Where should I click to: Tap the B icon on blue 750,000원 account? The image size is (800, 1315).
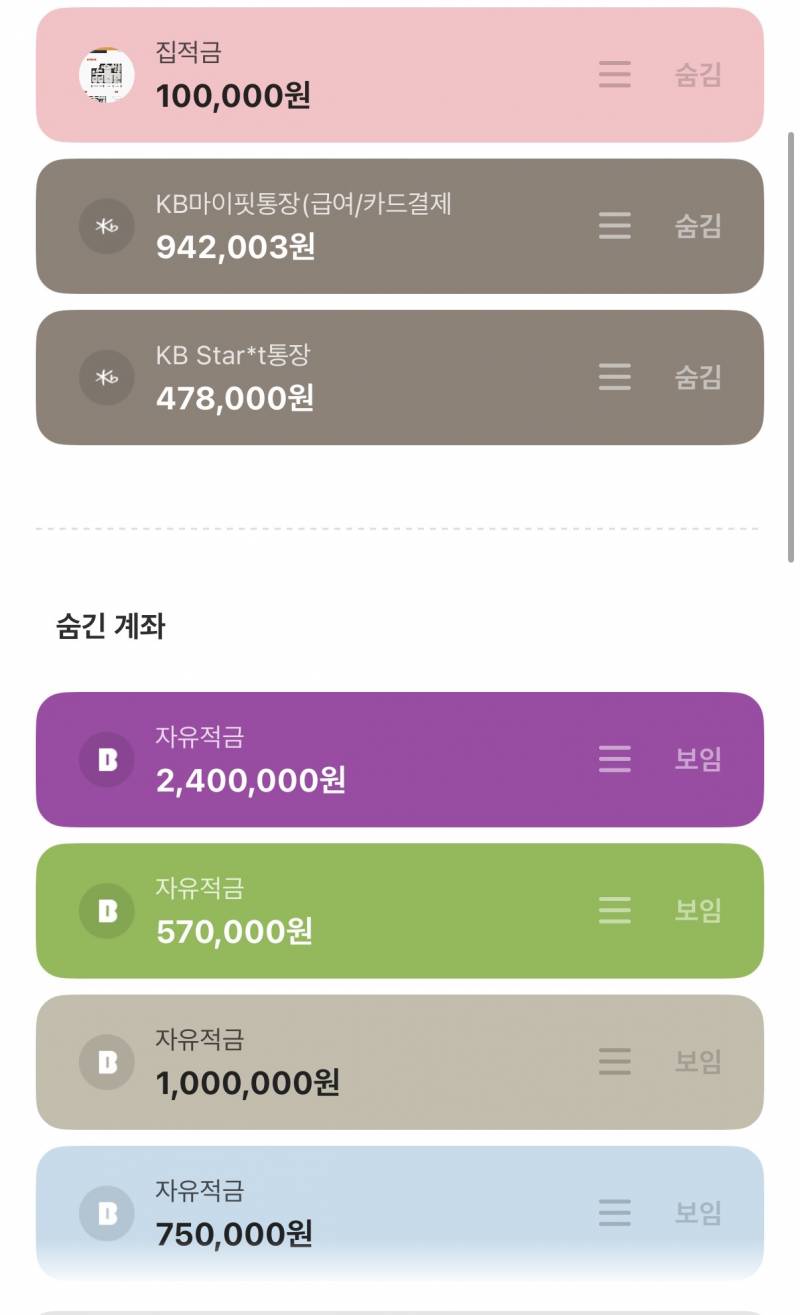[x=106, y=1213]
